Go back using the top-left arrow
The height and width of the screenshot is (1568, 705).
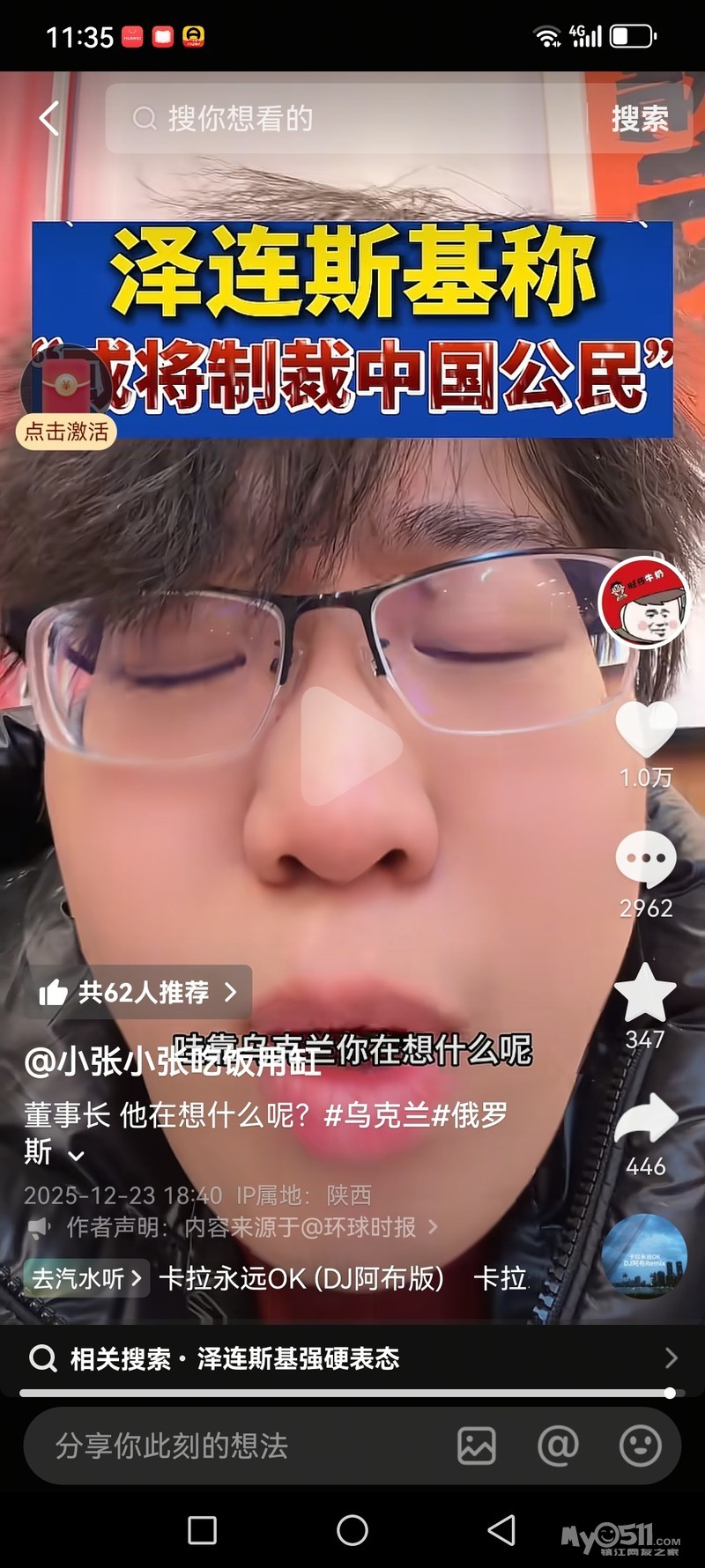pyautogui.click(x=48, y=118)
